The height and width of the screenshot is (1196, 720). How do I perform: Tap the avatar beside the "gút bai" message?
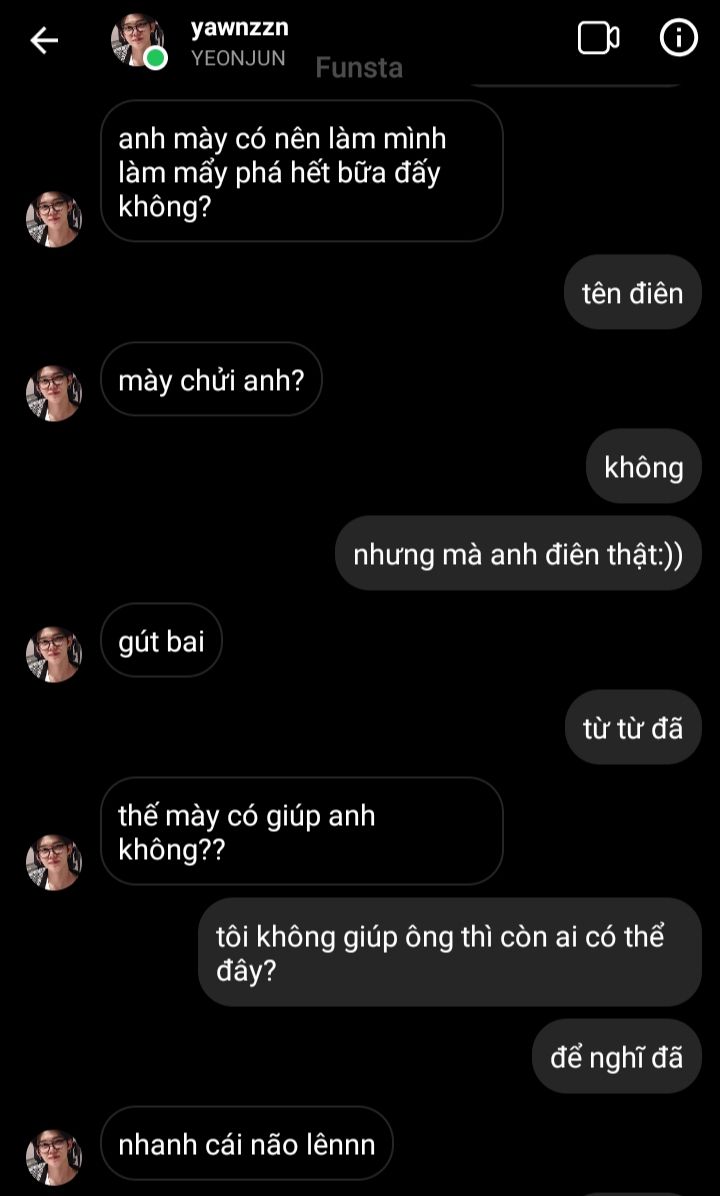(x=53, y=654)
